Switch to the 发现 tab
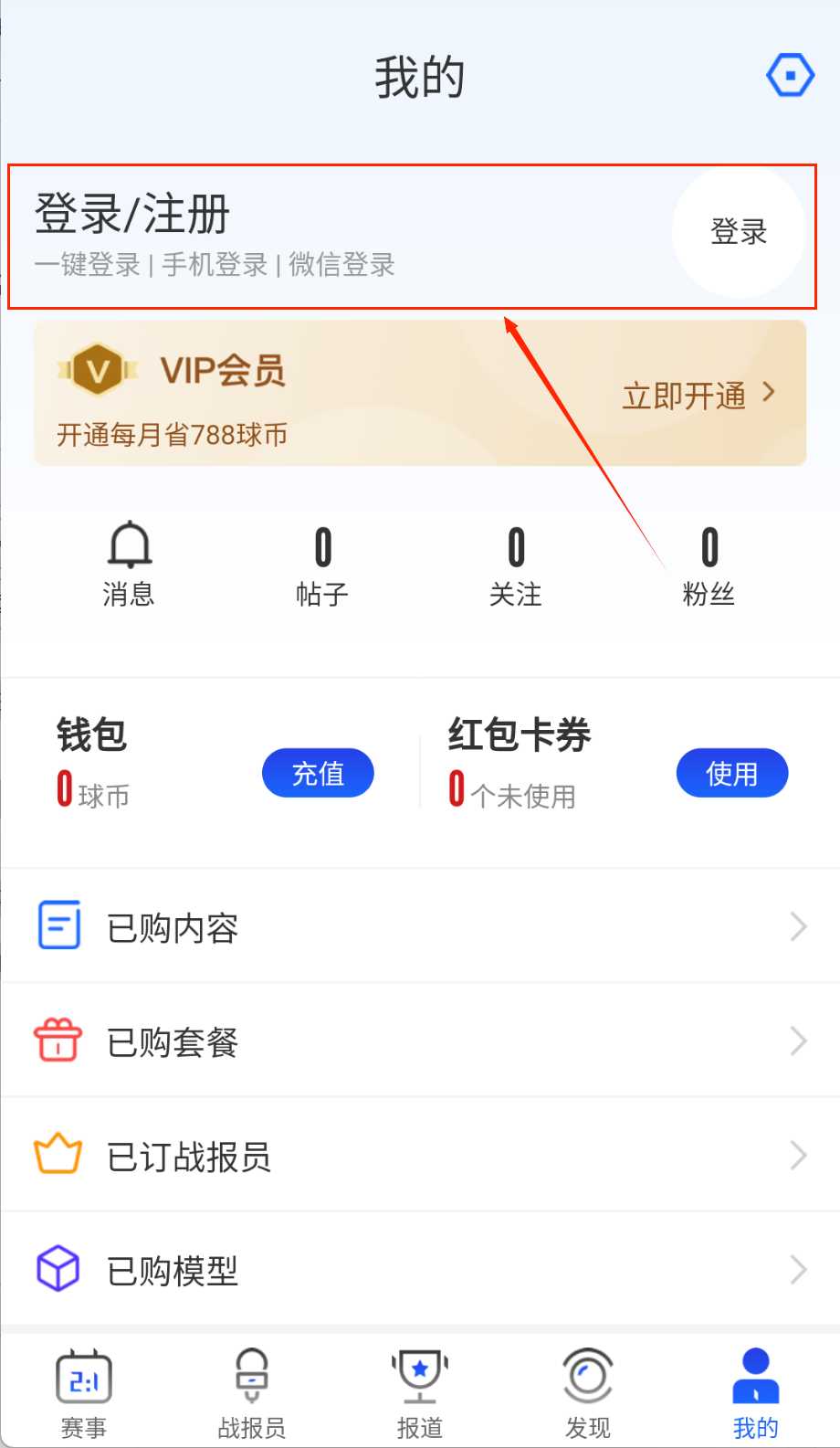The width and height of the screenshot is (840, 1448). click(x=588, y=1392)
